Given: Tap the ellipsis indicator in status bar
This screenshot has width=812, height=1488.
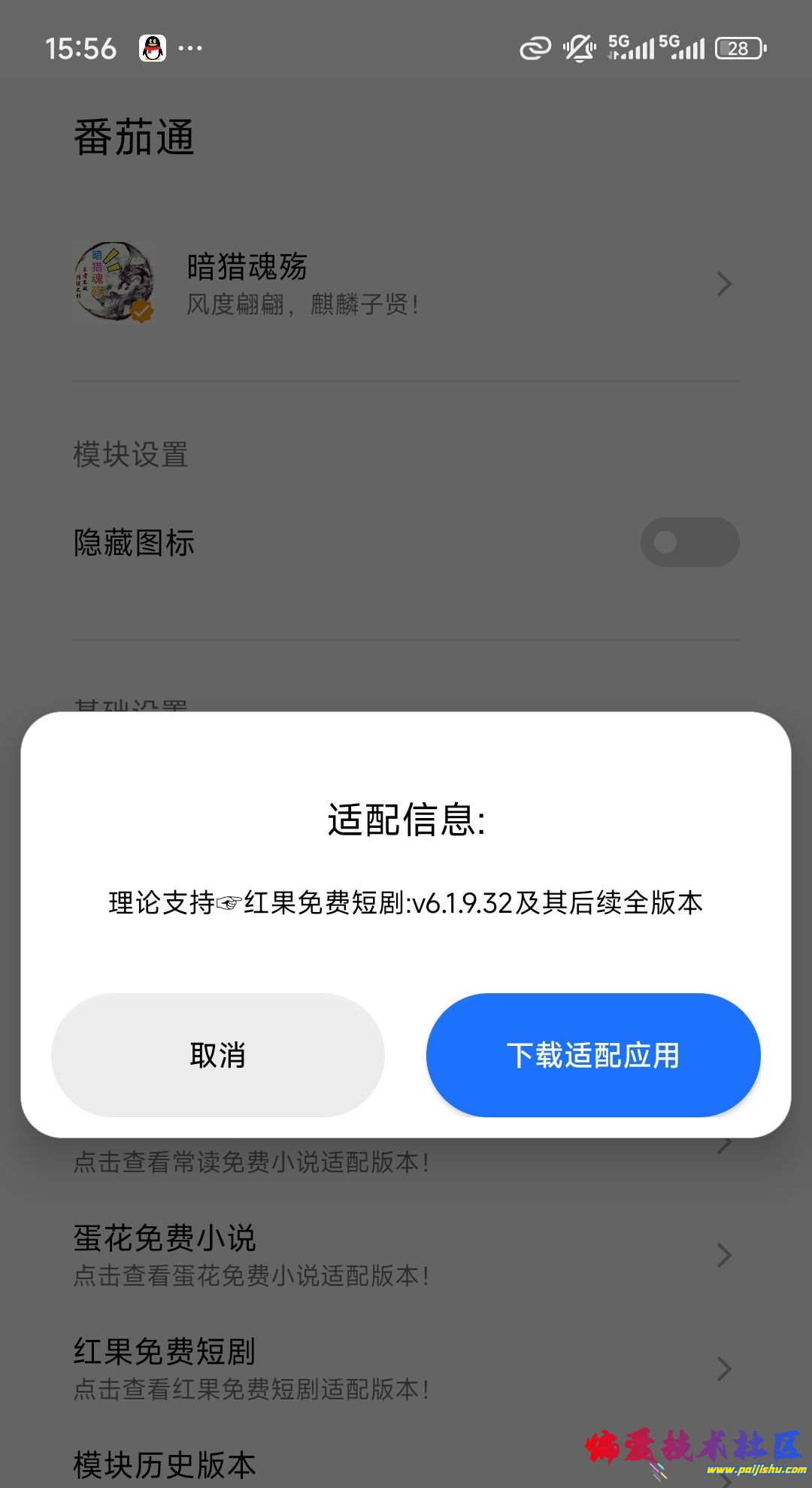Looking at the screenshot, I should [x=190, y=48].
